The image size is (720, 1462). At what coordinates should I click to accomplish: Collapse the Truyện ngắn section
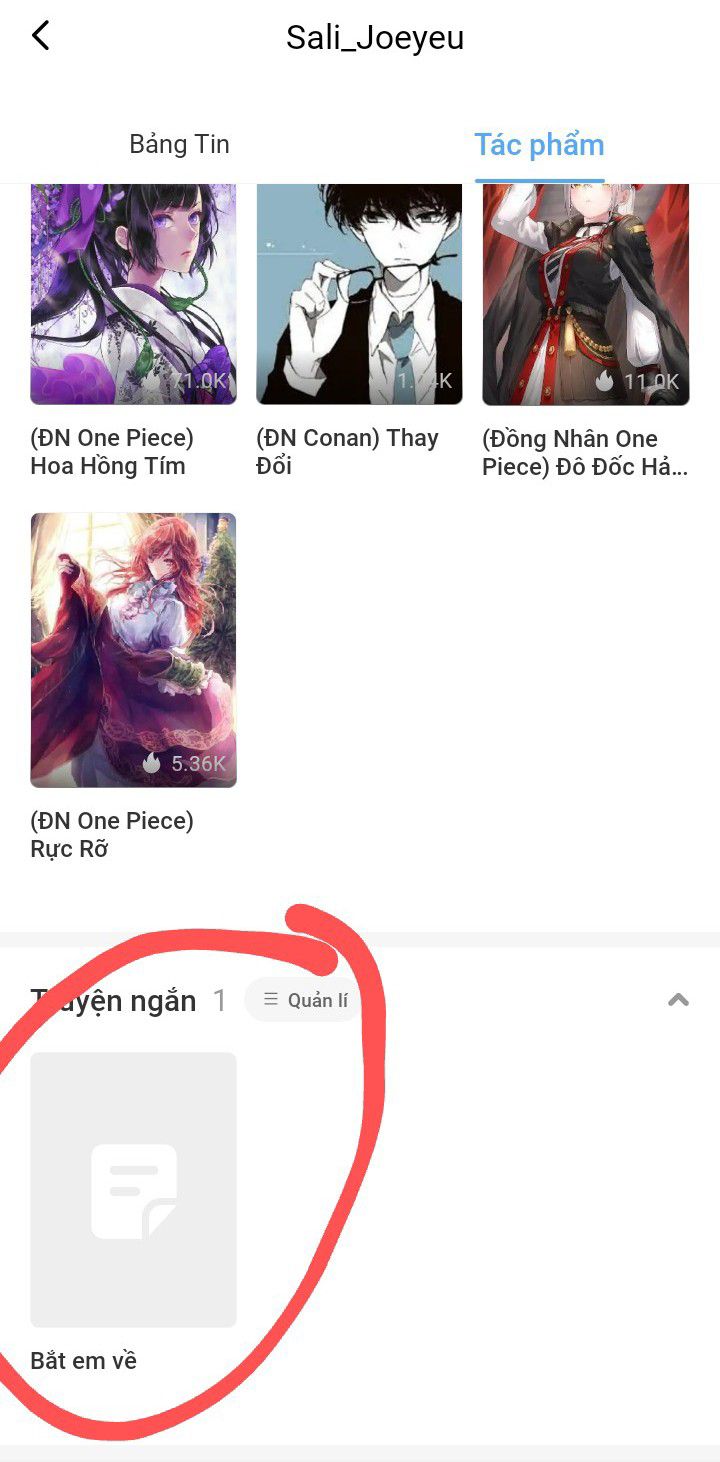point(679,1000)
